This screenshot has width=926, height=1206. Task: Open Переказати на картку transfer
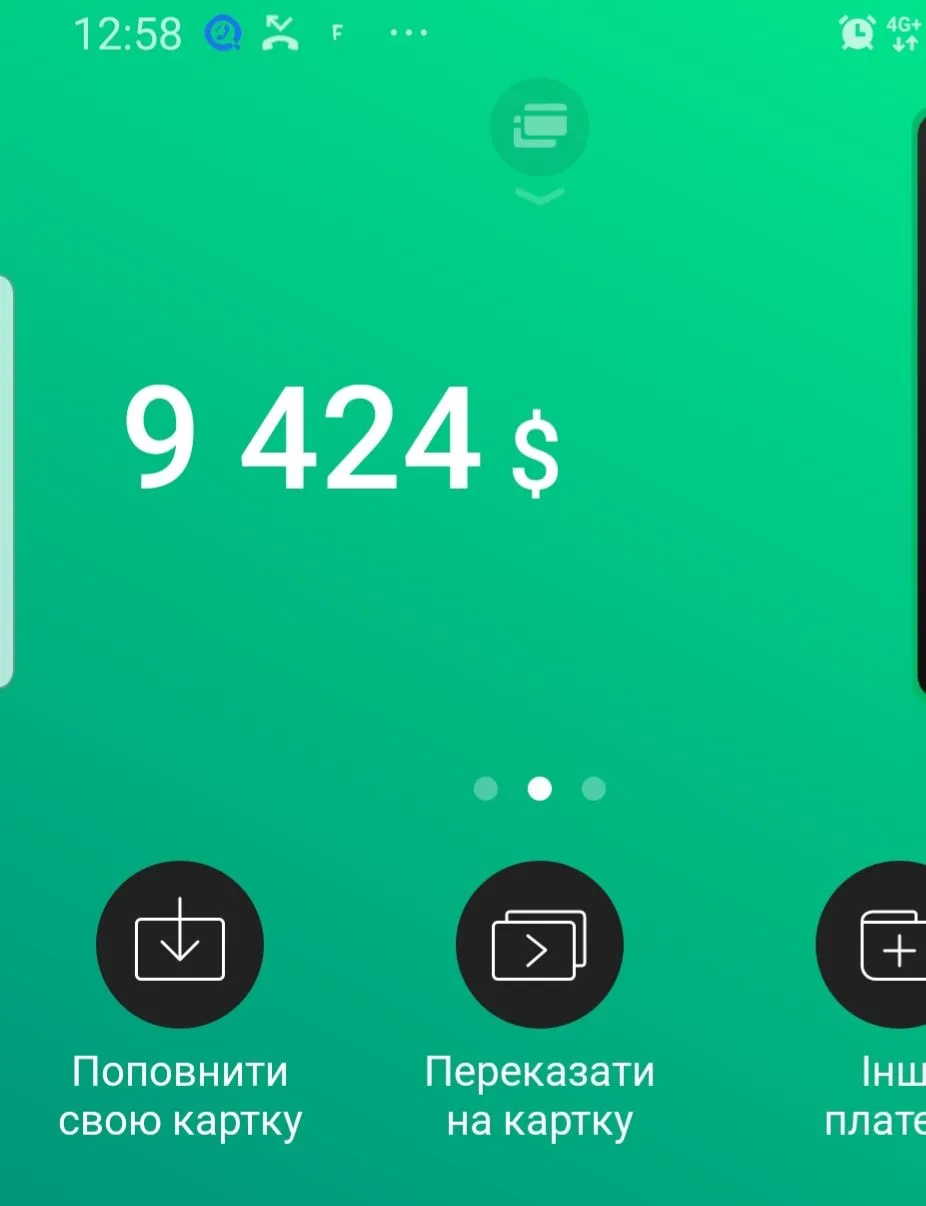click(x=539, y=945)
